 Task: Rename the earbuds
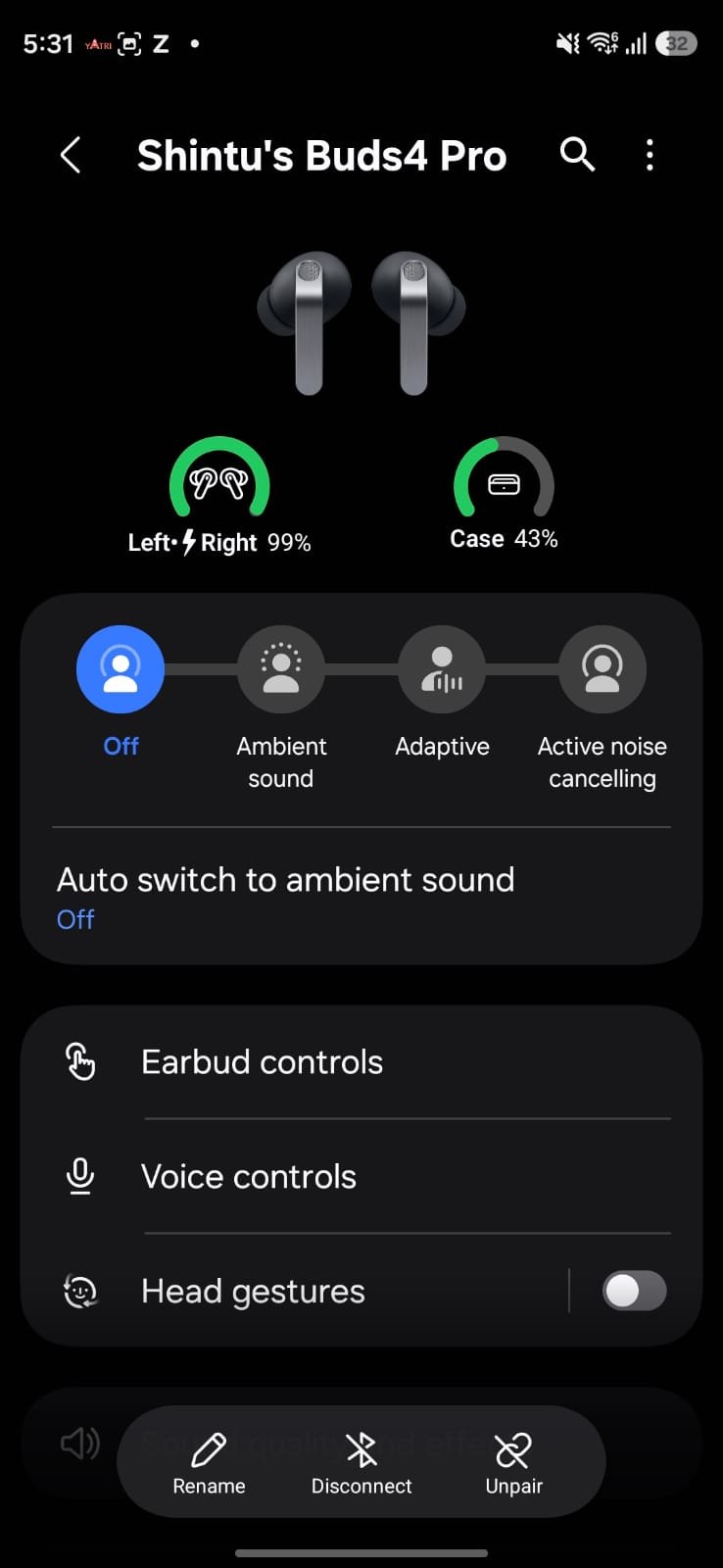209,1463
